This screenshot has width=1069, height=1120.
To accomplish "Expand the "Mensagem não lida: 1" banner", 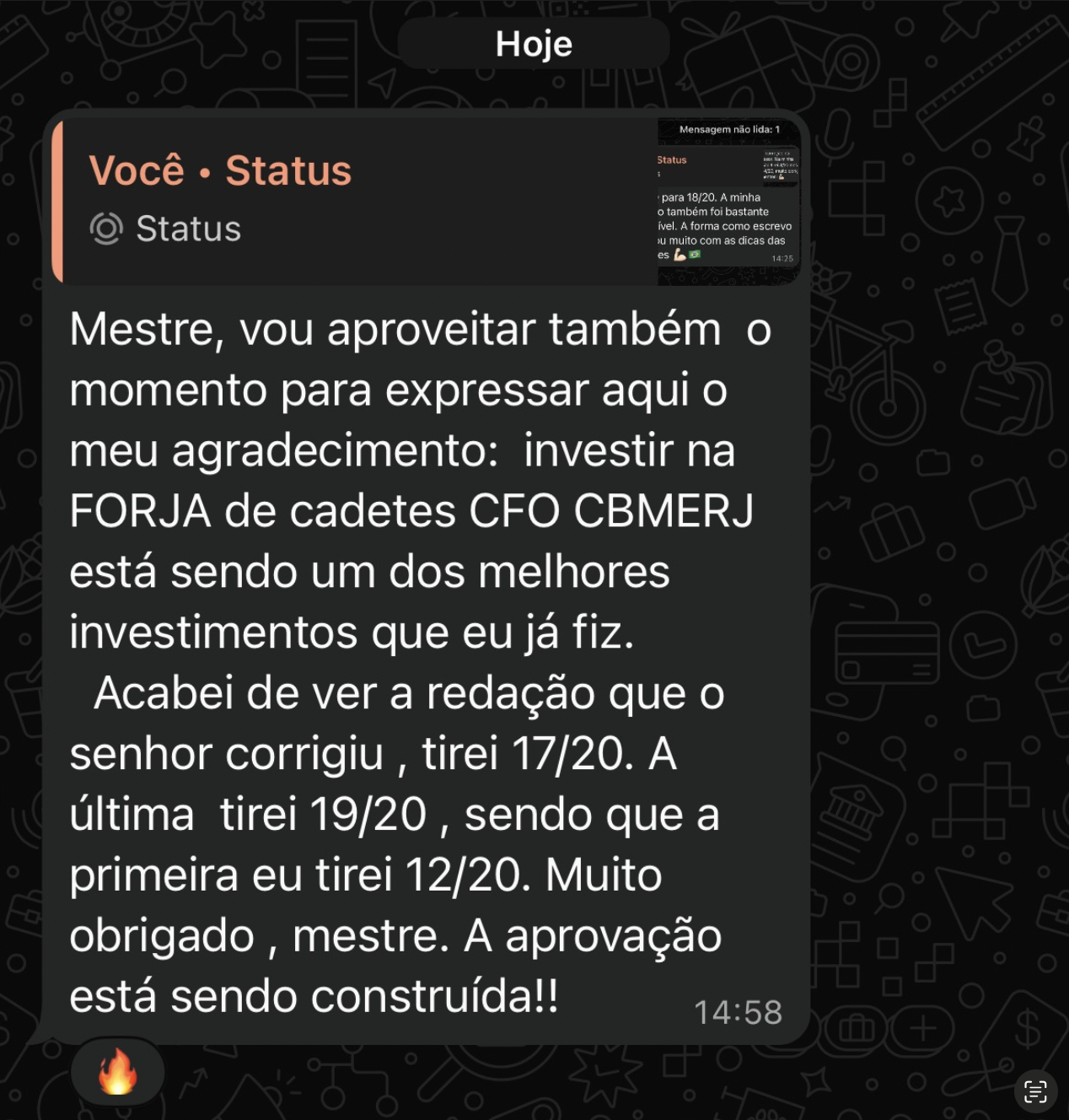I will coord(730,129).
